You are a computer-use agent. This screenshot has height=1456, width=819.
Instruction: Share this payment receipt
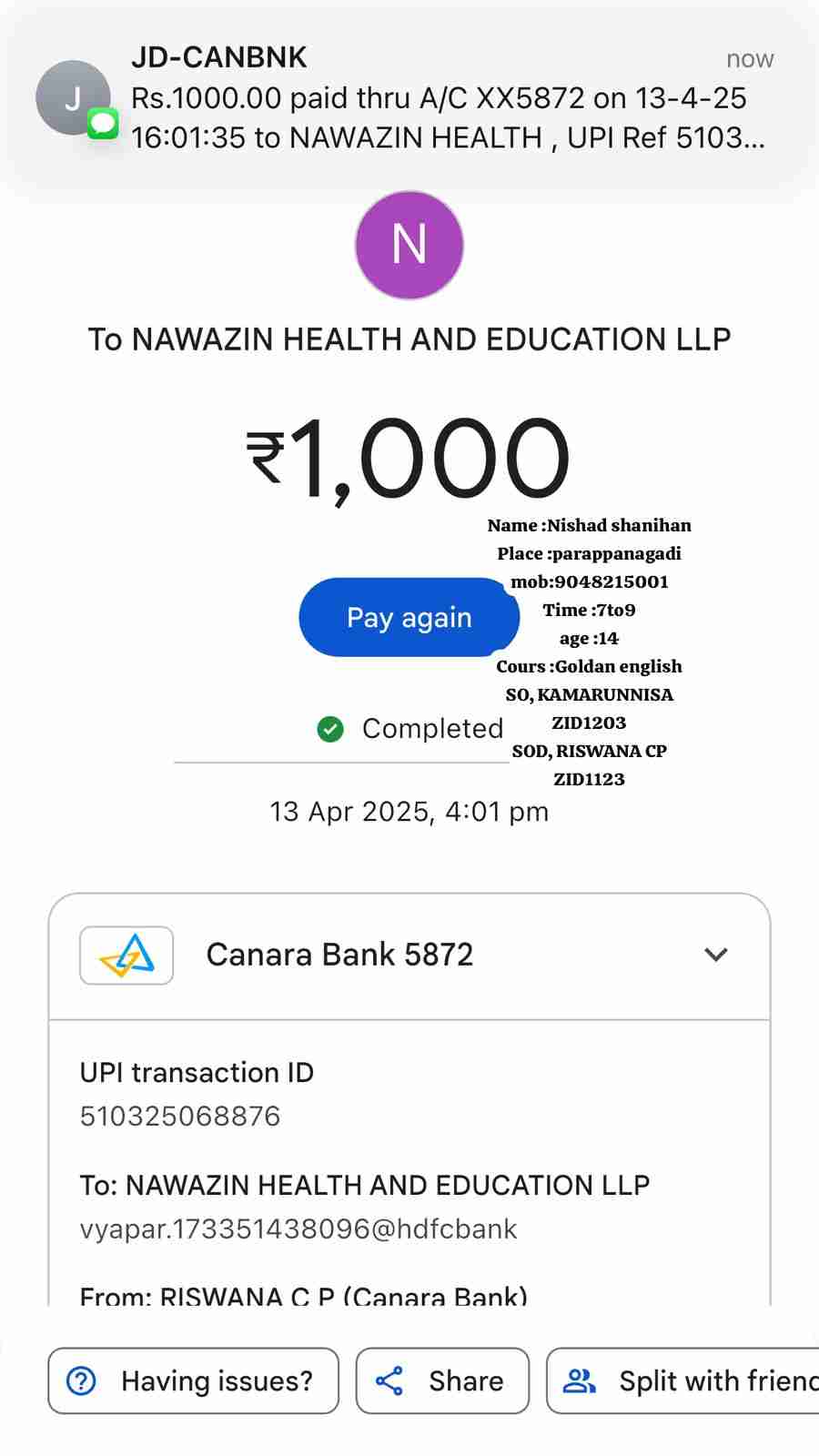(x=442, y=1380)
